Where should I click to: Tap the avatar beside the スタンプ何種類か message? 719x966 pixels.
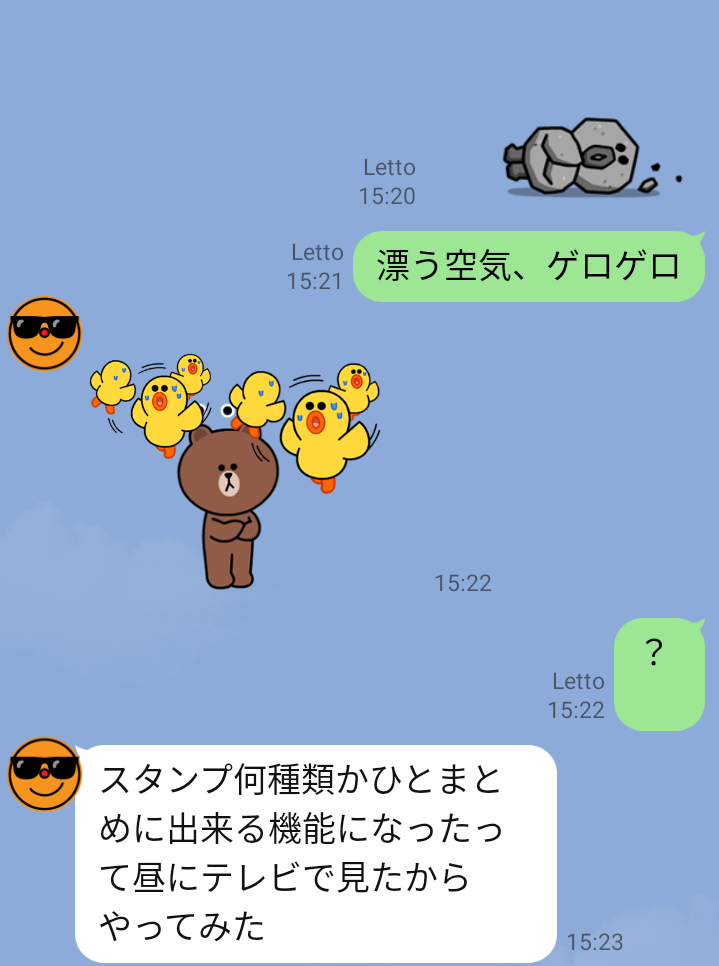44,774
